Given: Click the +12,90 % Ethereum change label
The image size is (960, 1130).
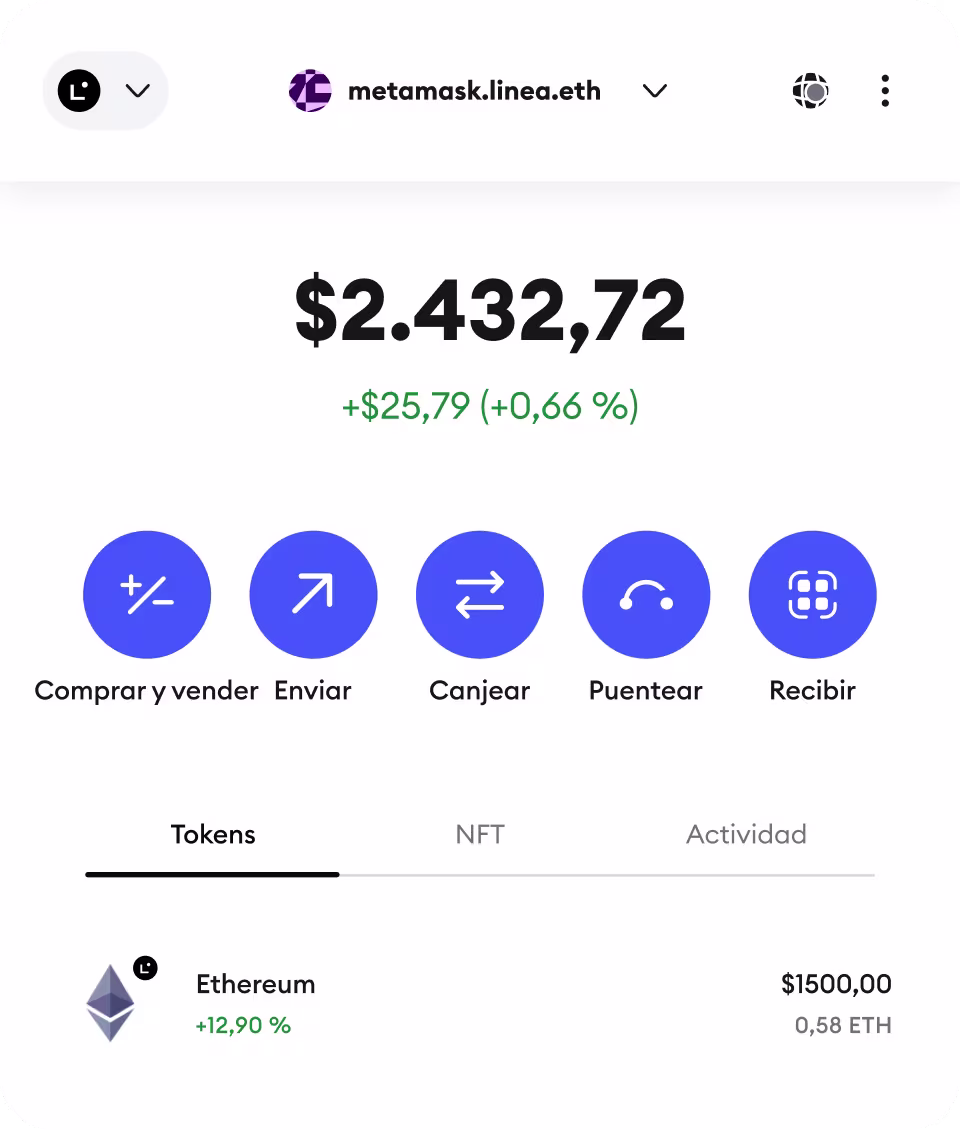Looking at the screenshot, I should (242, 1026).
